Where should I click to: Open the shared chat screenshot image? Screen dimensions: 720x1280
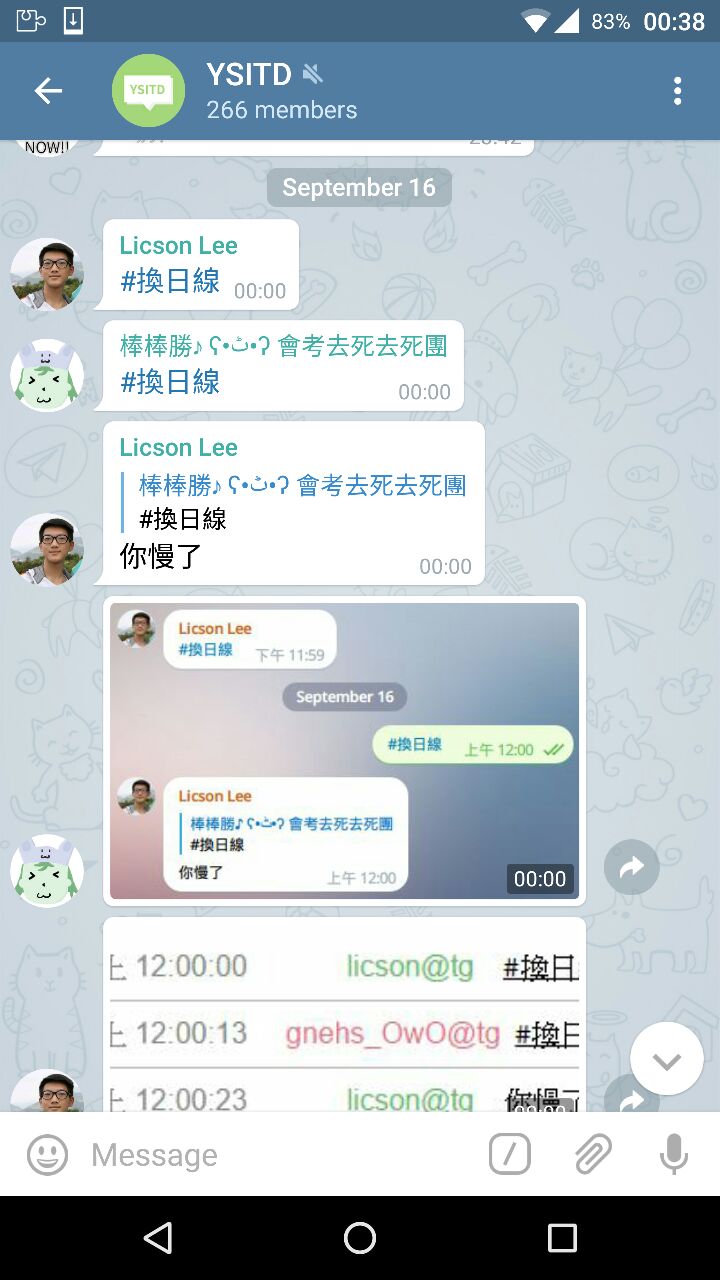point(344,750)
